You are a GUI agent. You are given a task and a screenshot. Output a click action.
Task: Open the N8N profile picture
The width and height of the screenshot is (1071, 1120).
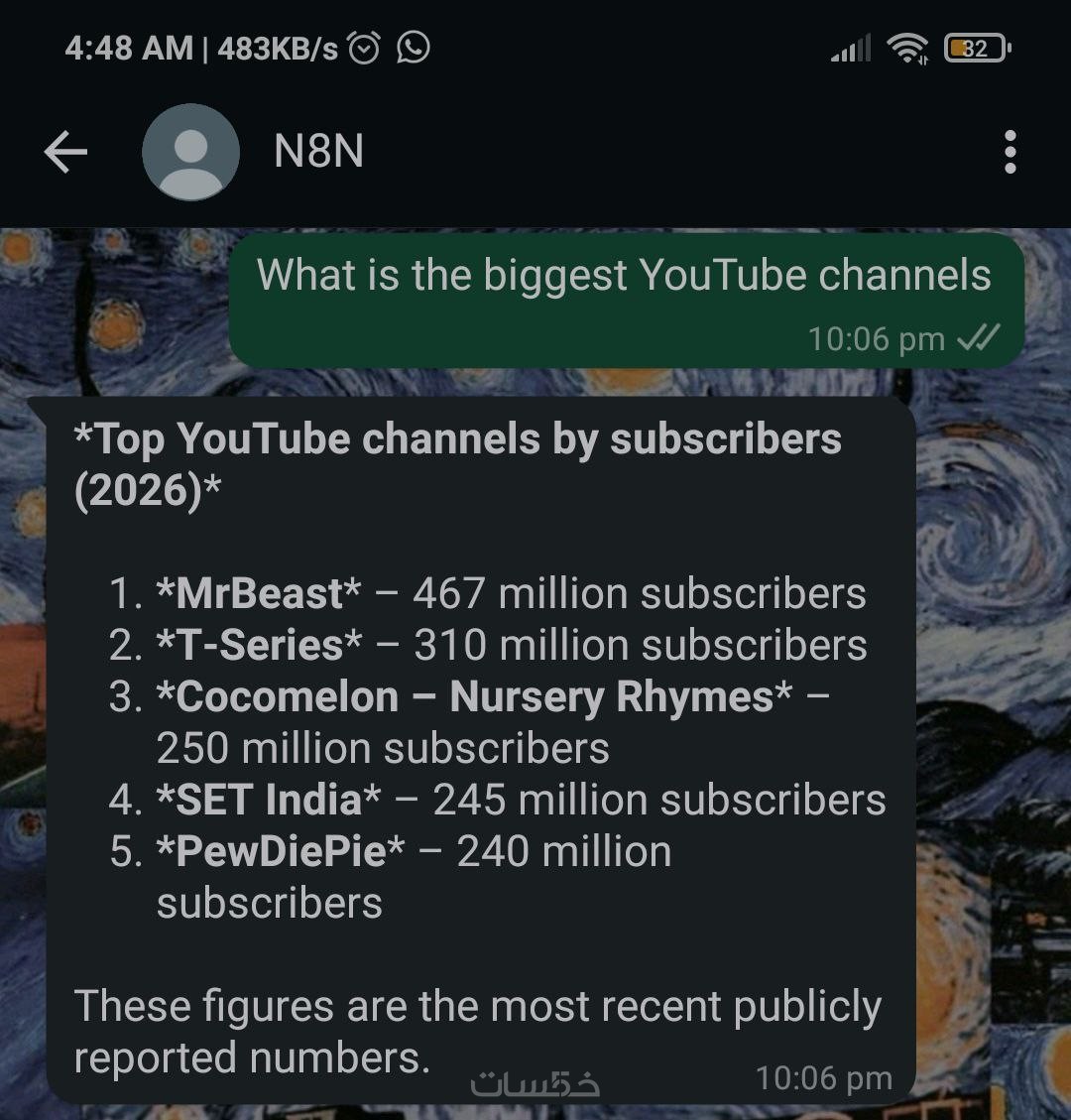190,153
